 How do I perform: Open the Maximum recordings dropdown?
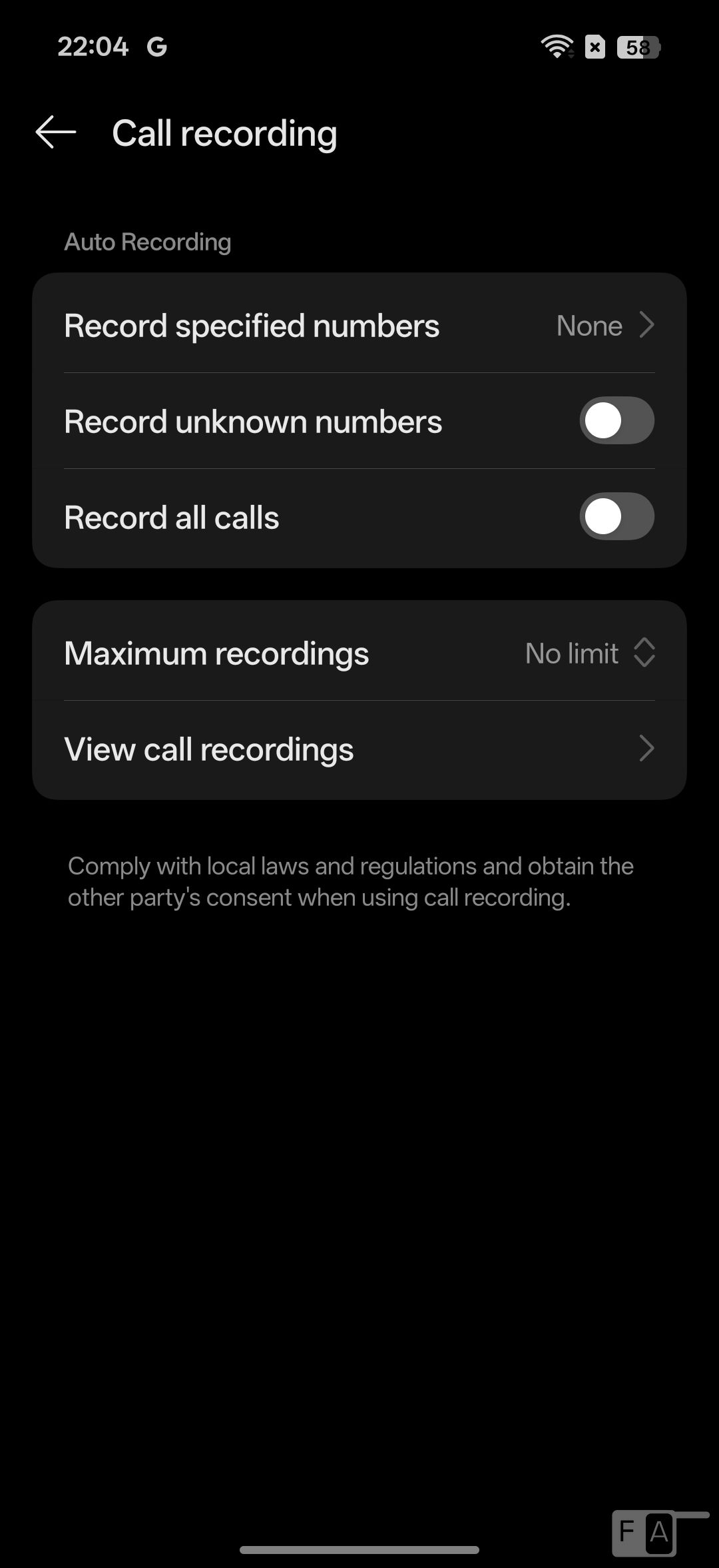[590, 653]
